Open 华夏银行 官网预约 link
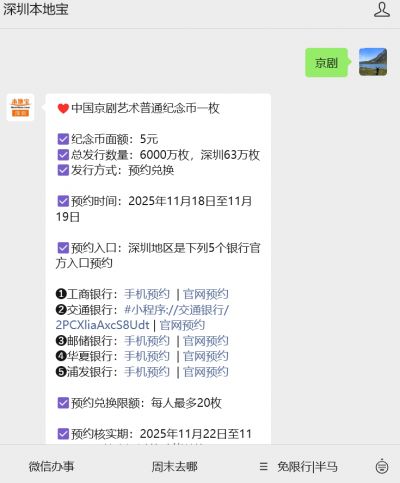The width and height of the screenshot is (400, 483). (206, 356)
